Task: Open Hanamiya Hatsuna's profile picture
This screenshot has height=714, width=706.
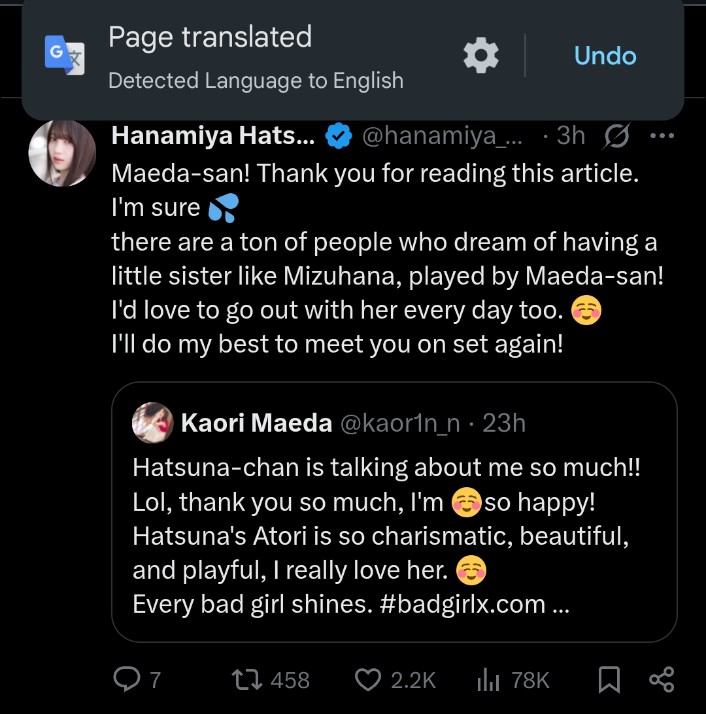Action: point(62,153)
